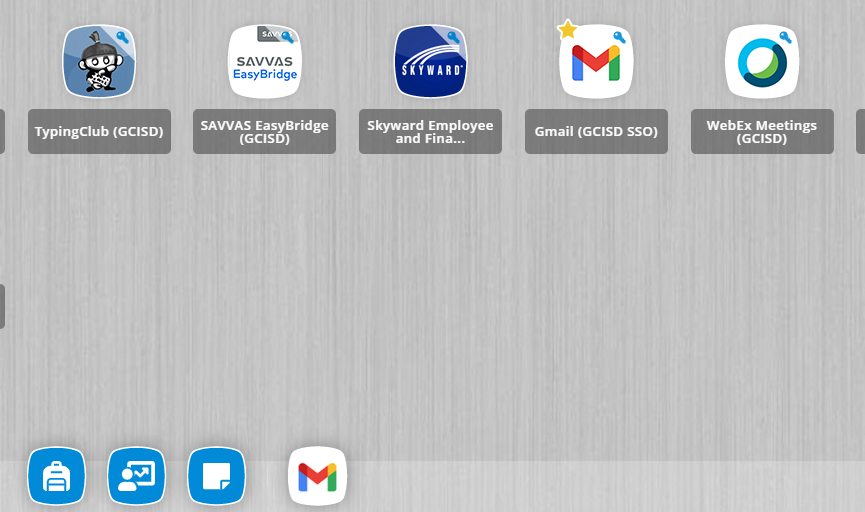Open the Gmail (GCISD SSO) app tile
The width and height of the screenshot is (865, 512).
(596, 62)
